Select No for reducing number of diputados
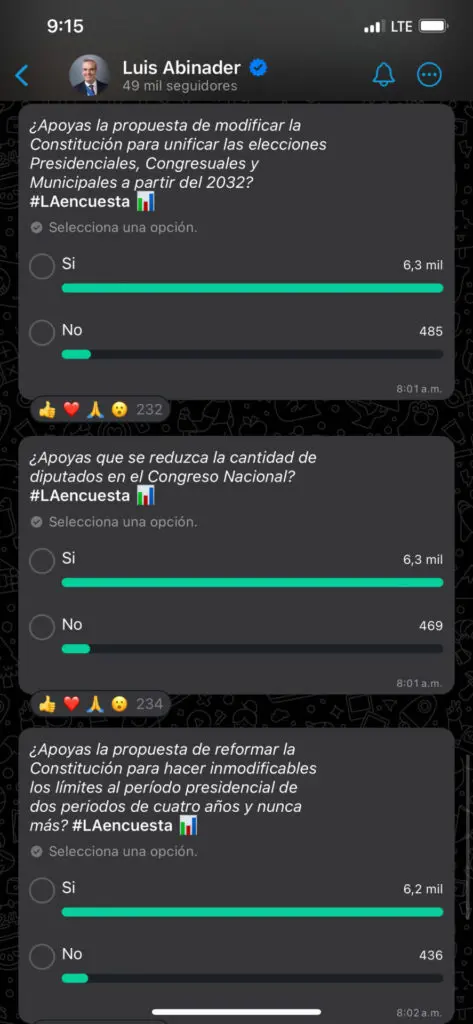The height and width of the screenshot is (1024, 473). [42, 627]
